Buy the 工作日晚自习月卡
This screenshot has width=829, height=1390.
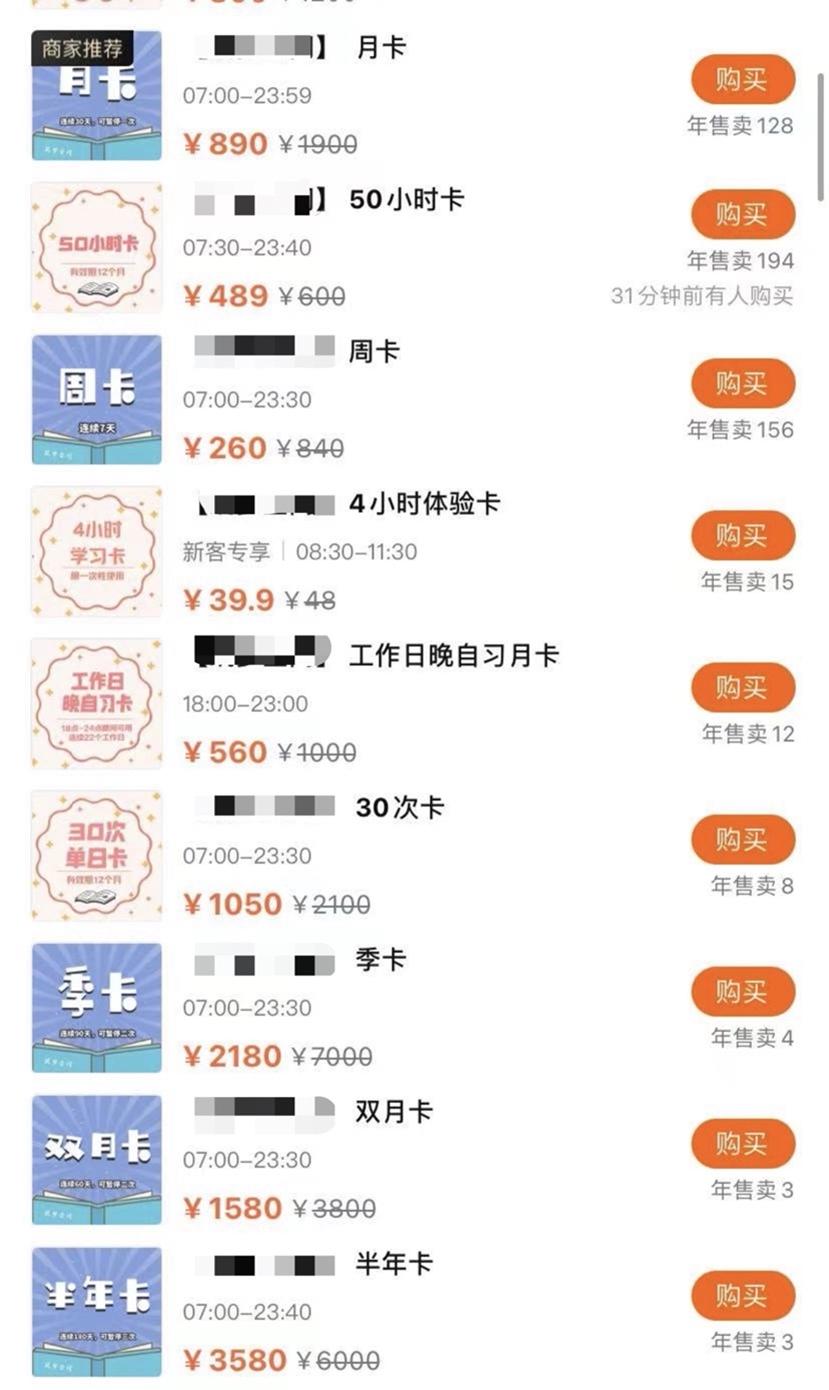click(742, 687)
